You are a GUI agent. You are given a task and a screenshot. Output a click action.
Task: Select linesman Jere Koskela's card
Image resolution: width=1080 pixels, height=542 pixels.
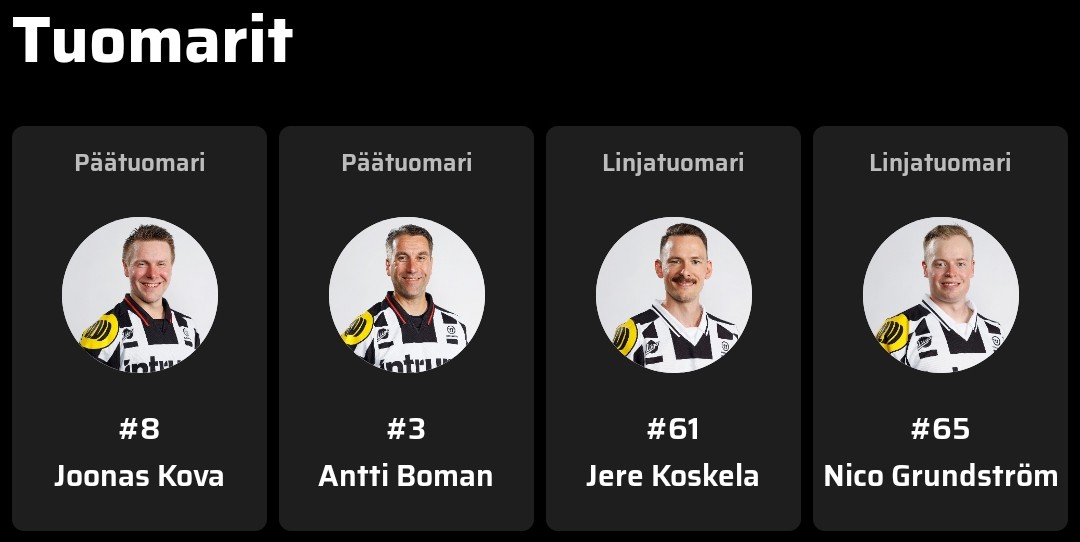[x=673, y=328]
